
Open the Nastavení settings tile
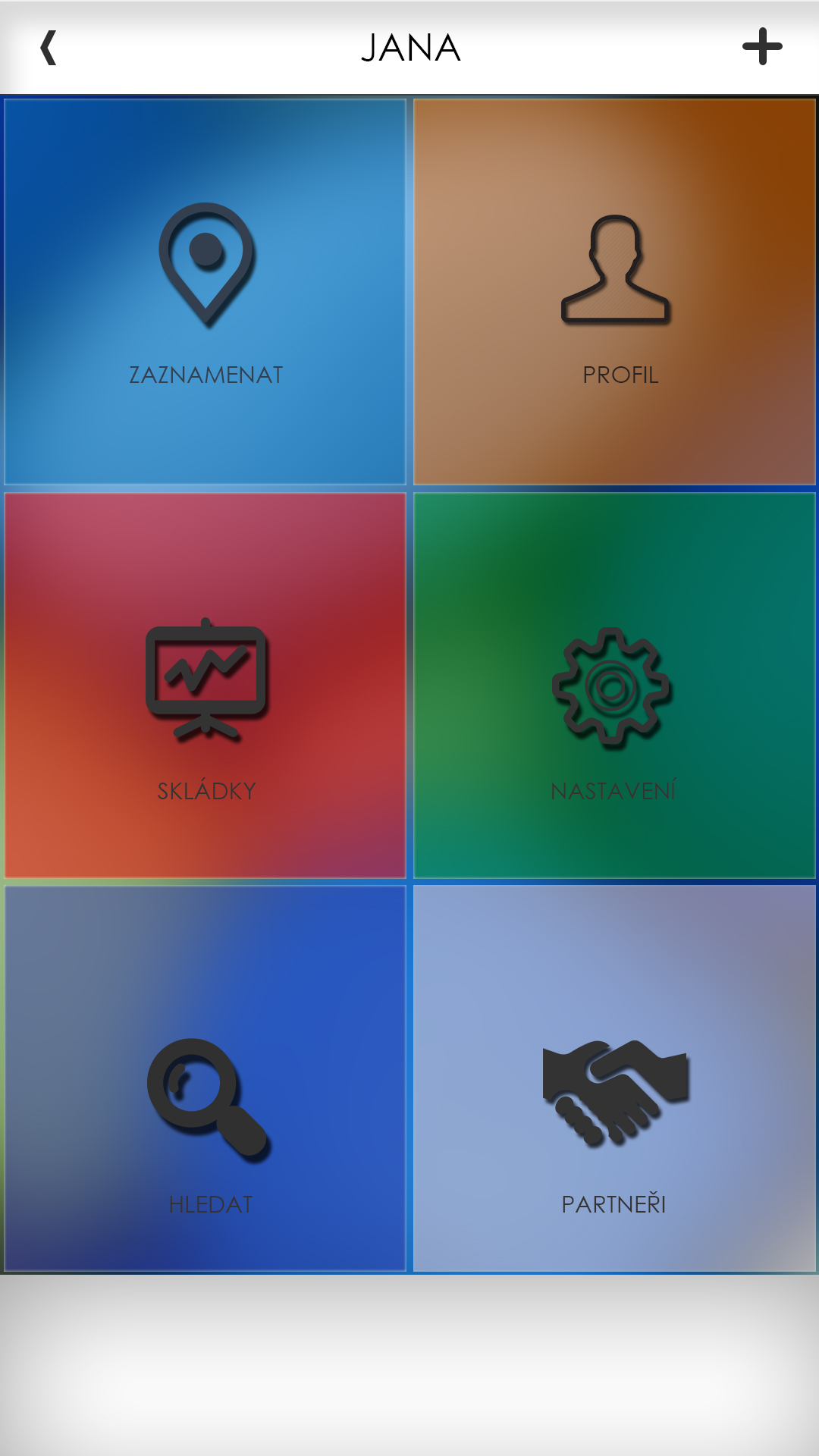click(x=614, y=686)
